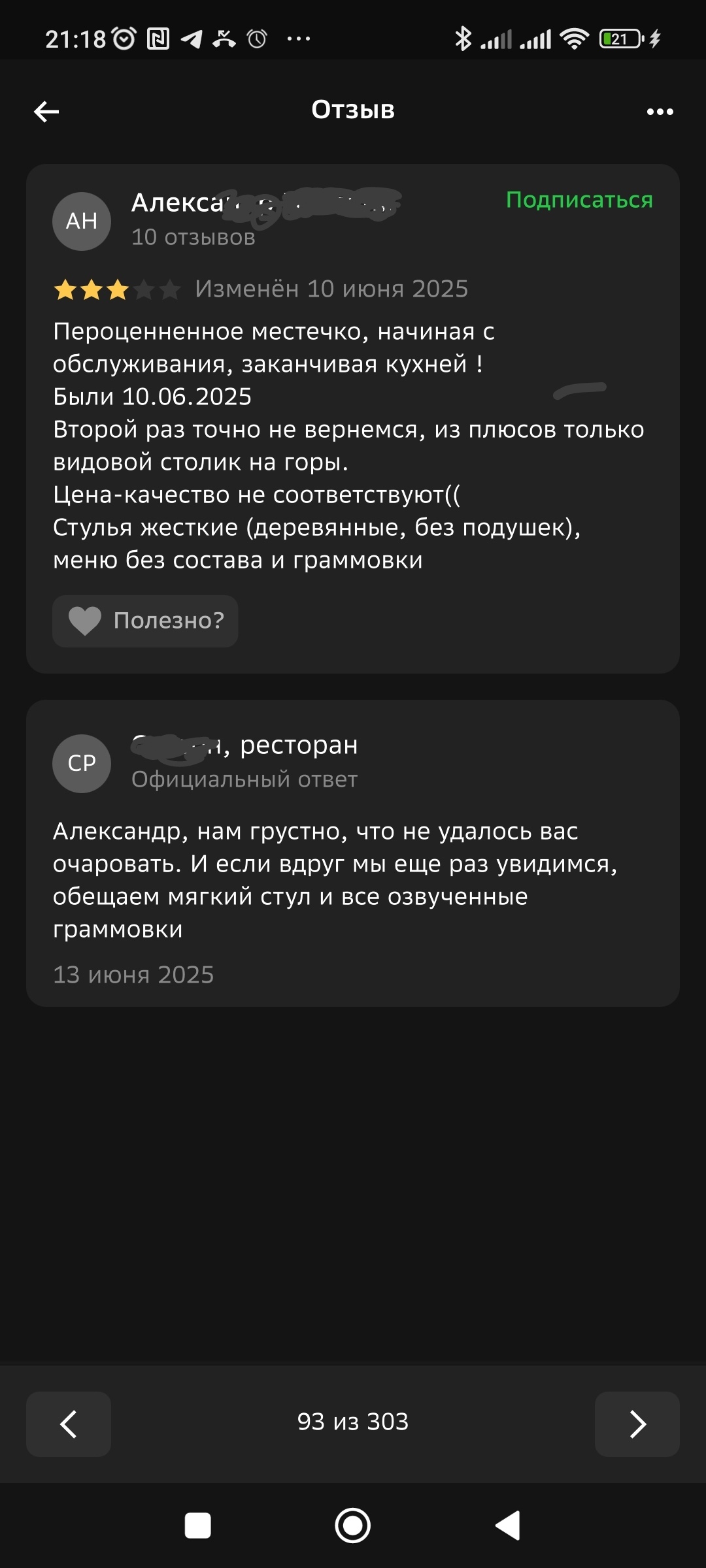The height and width of the screenshot is (1568, 706).
Task: Tap the system home button
Action: coord(353,1526)
